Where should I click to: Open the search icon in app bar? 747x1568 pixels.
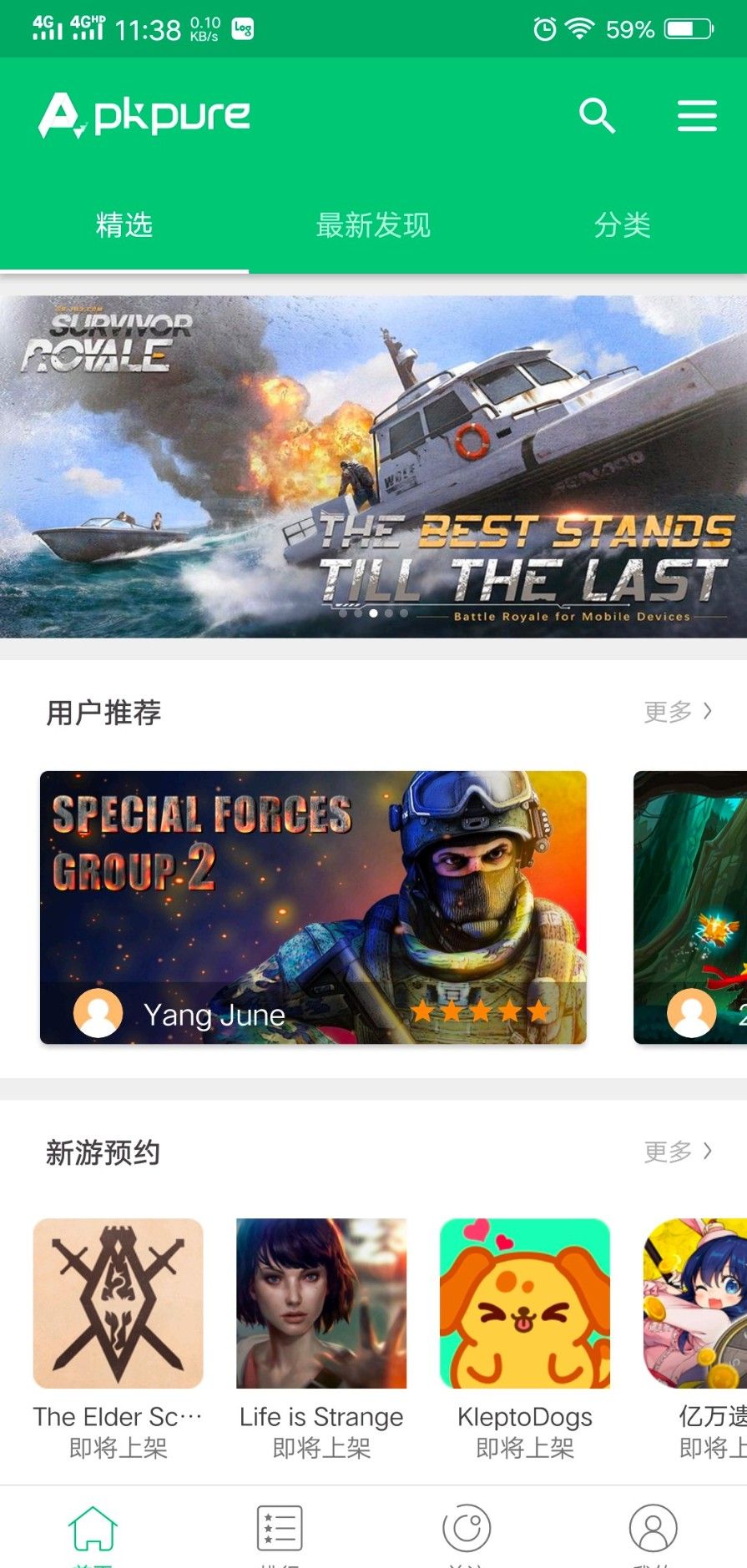(x=597, y=116)
